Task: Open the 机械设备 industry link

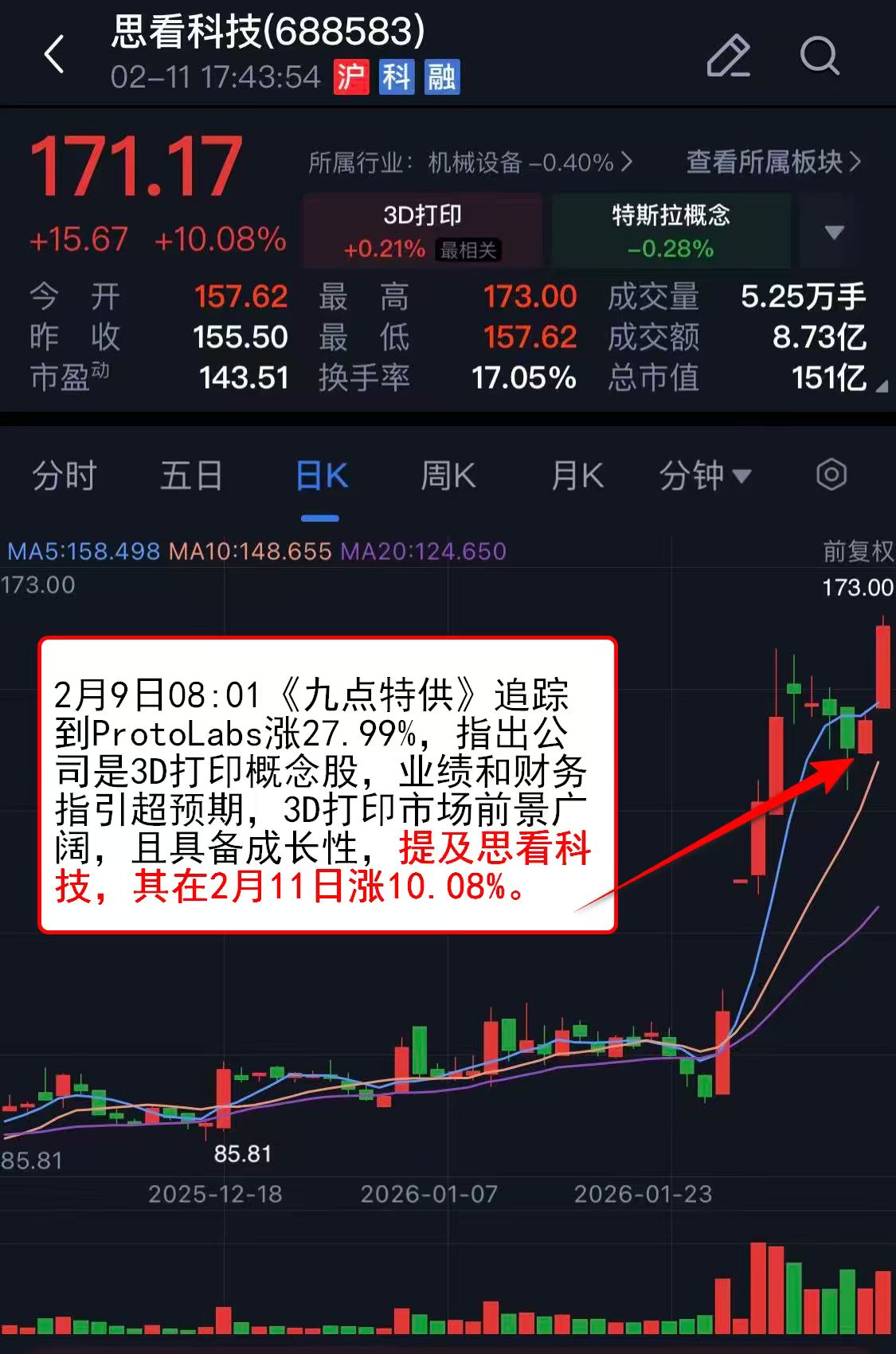Action: click(470, 162)
